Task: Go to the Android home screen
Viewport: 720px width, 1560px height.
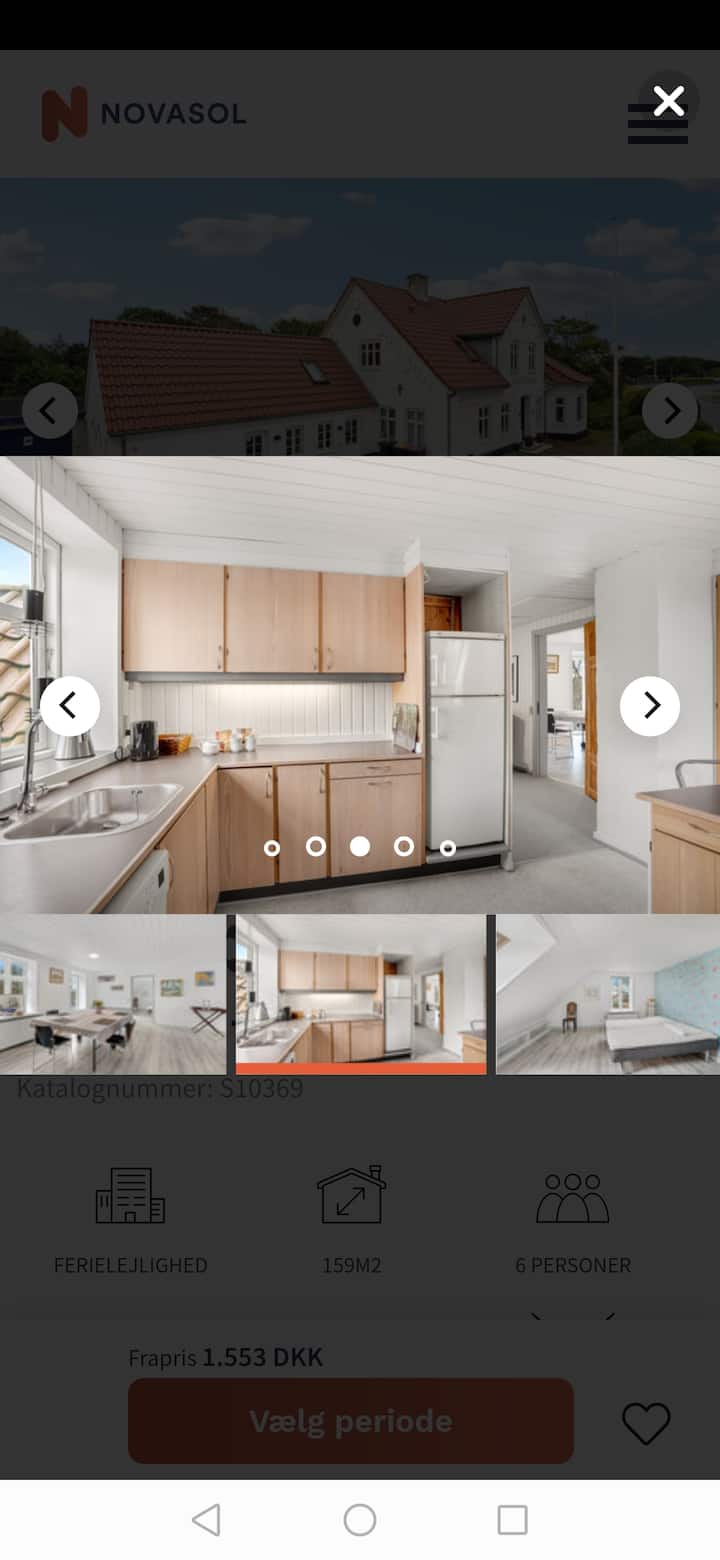Action: (x=360, y=1520)
